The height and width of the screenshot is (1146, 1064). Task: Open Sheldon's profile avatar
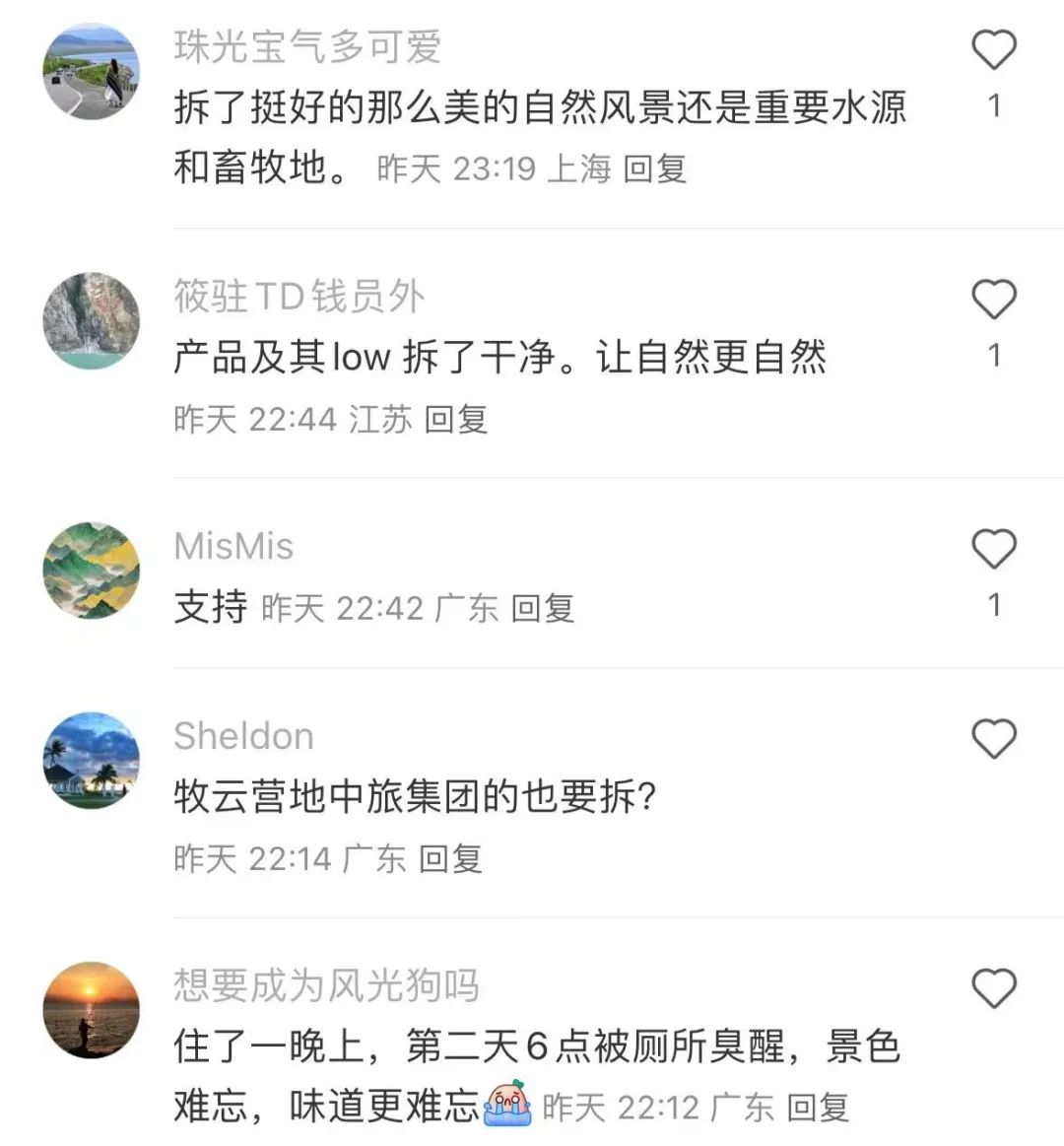coord(92,761)
